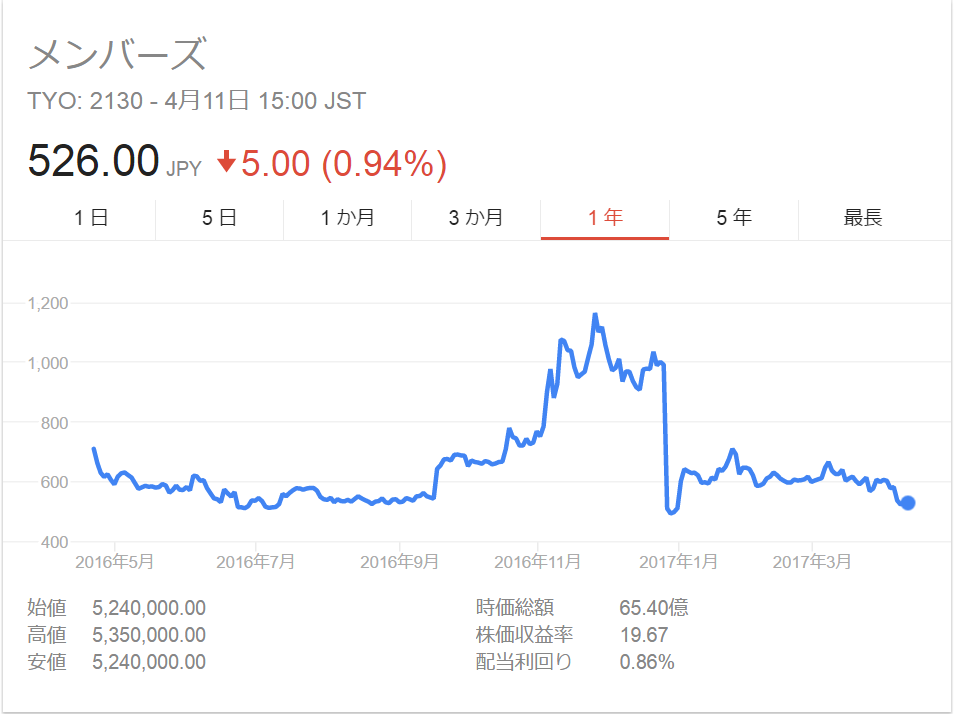Viewport: 954px width, 714px height.
Task: Open the 最長 range tab
Action: click(x=862, y=219)
